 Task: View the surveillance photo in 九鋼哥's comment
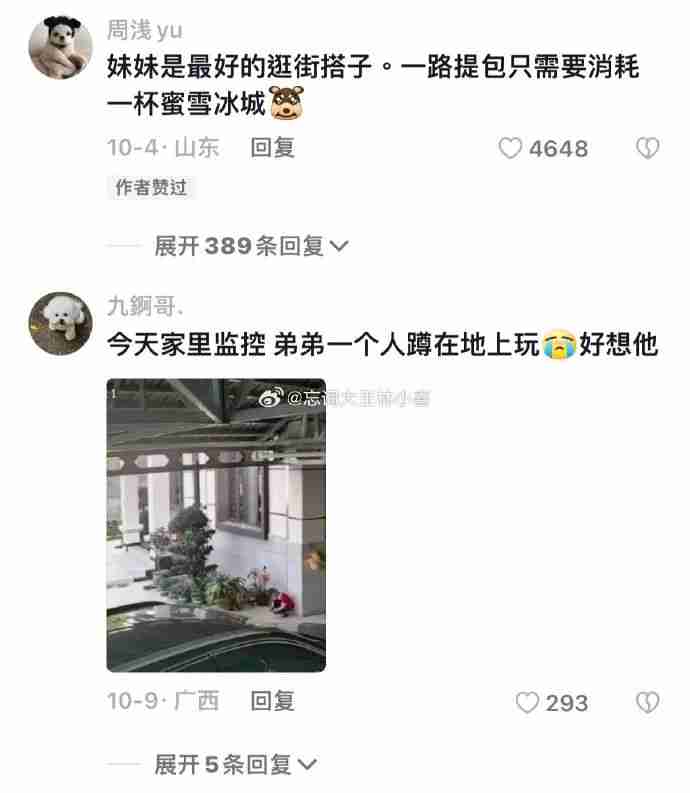click(x=216, y=525)
